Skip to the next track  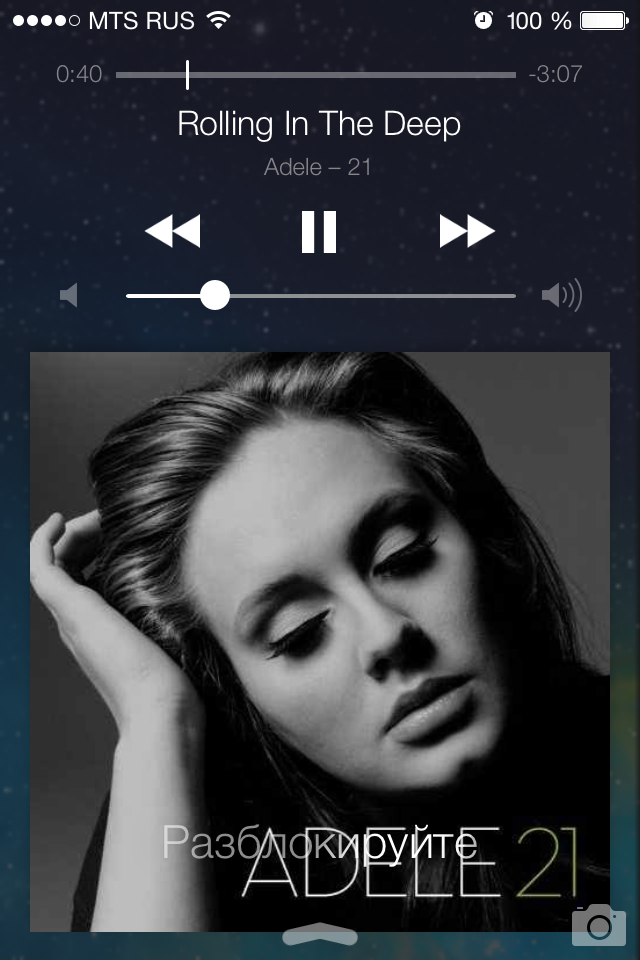(467, 232)
